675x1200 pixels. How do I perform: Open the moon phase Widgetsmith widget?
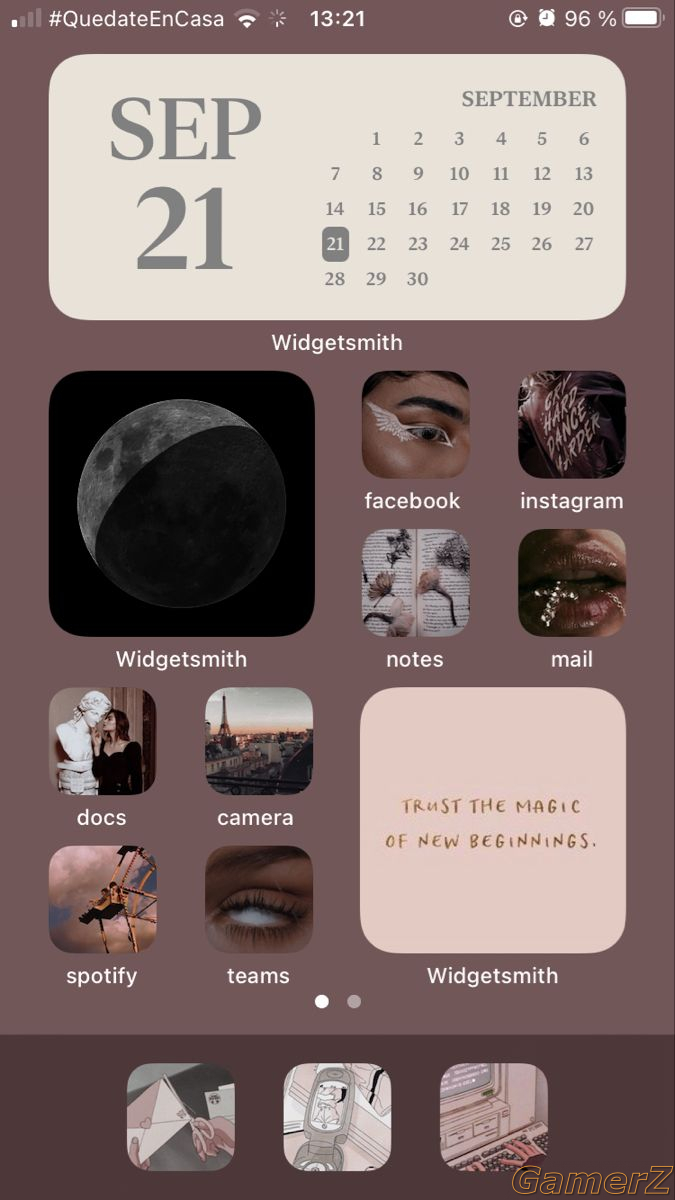coord(181,503)
